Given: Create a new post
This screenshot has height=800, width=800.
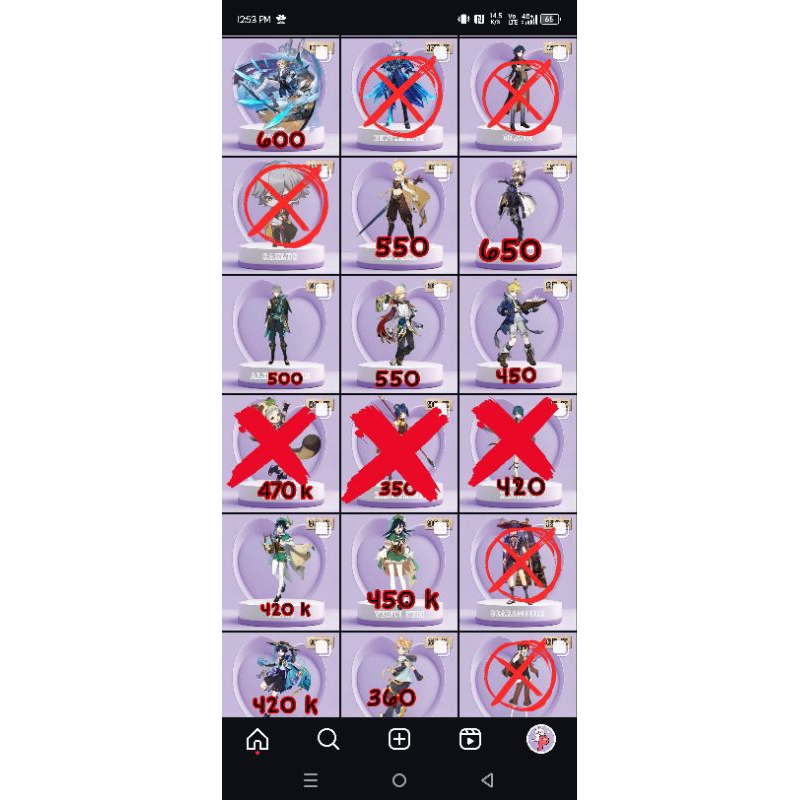Looking at the screenshot, I should click(x=399, y=740).
